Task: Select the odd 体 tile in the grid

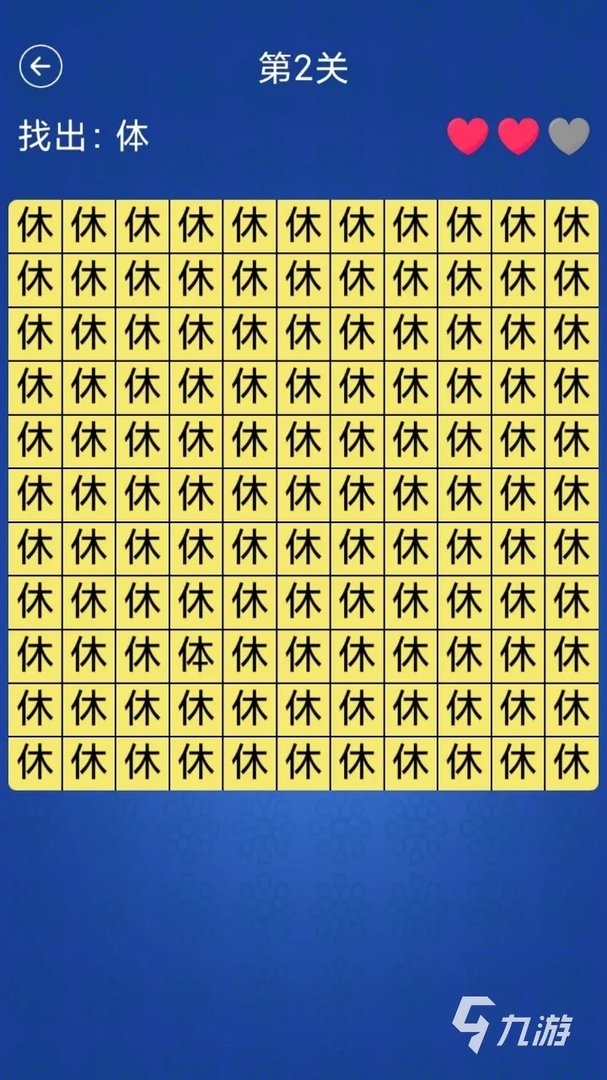Action: pyautogui.click(x=196, y=656)
